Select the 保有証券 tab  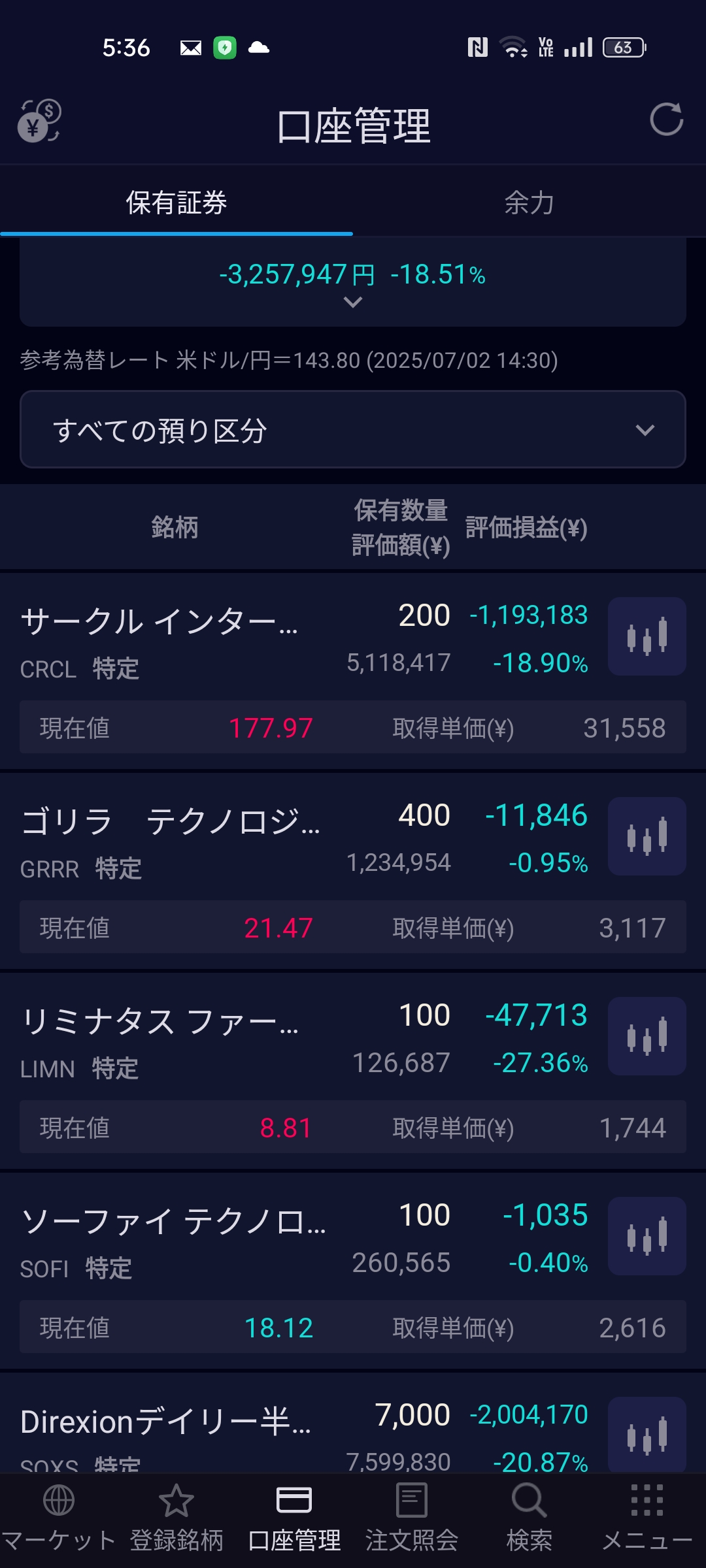pos(176,203)
